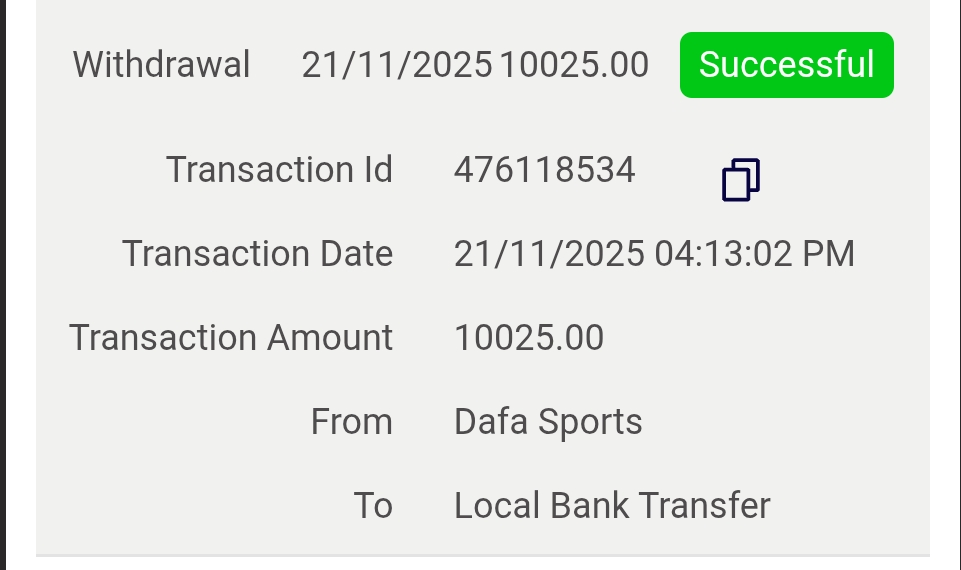Collapse the Withdrawal 21/11/2025 transaction row
961x570 pixels.
click(x=483, y=65)
